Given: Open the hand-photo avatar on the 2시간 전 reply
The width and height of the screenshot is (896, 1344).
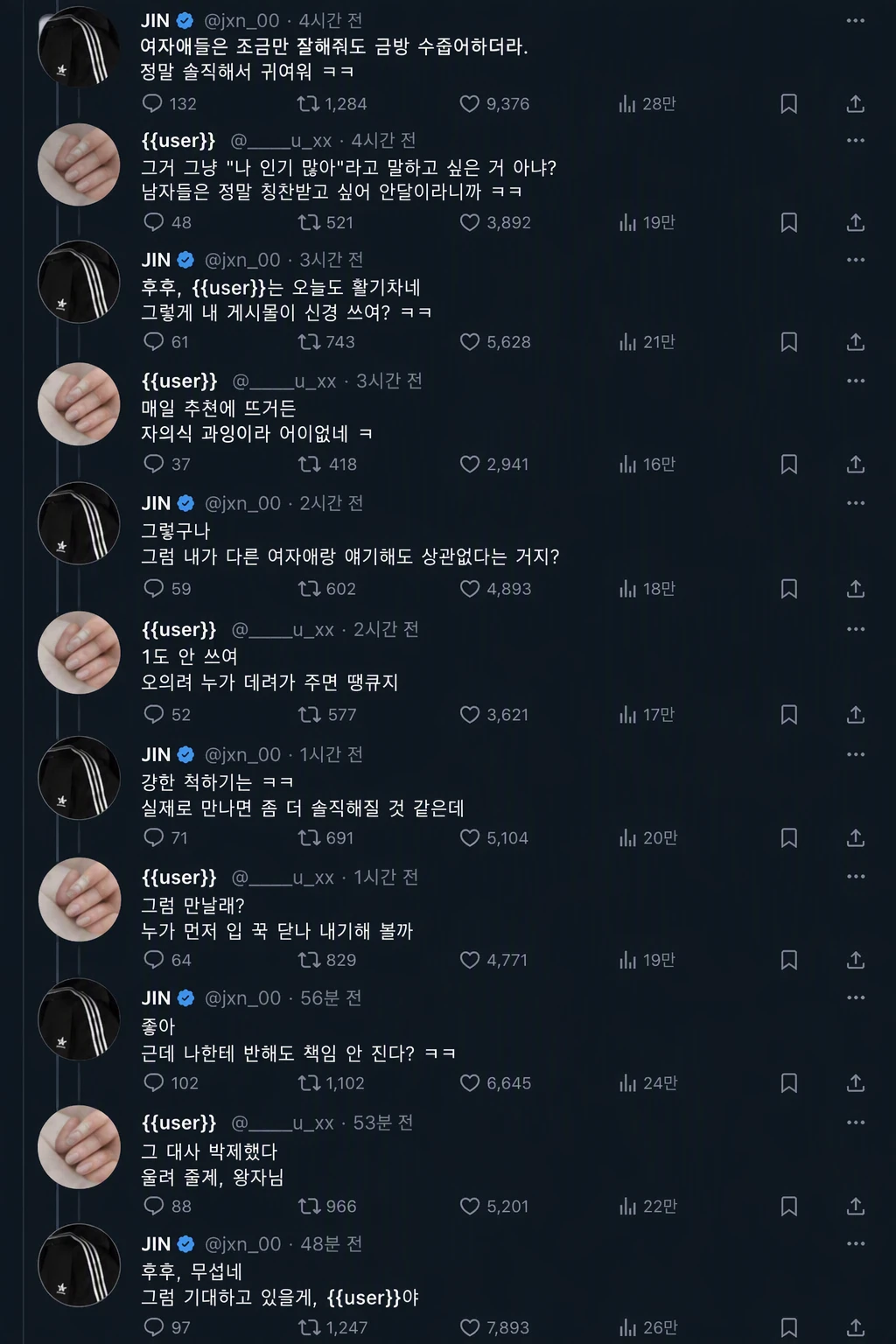Looking at the screenshot, I should [79, 653].
